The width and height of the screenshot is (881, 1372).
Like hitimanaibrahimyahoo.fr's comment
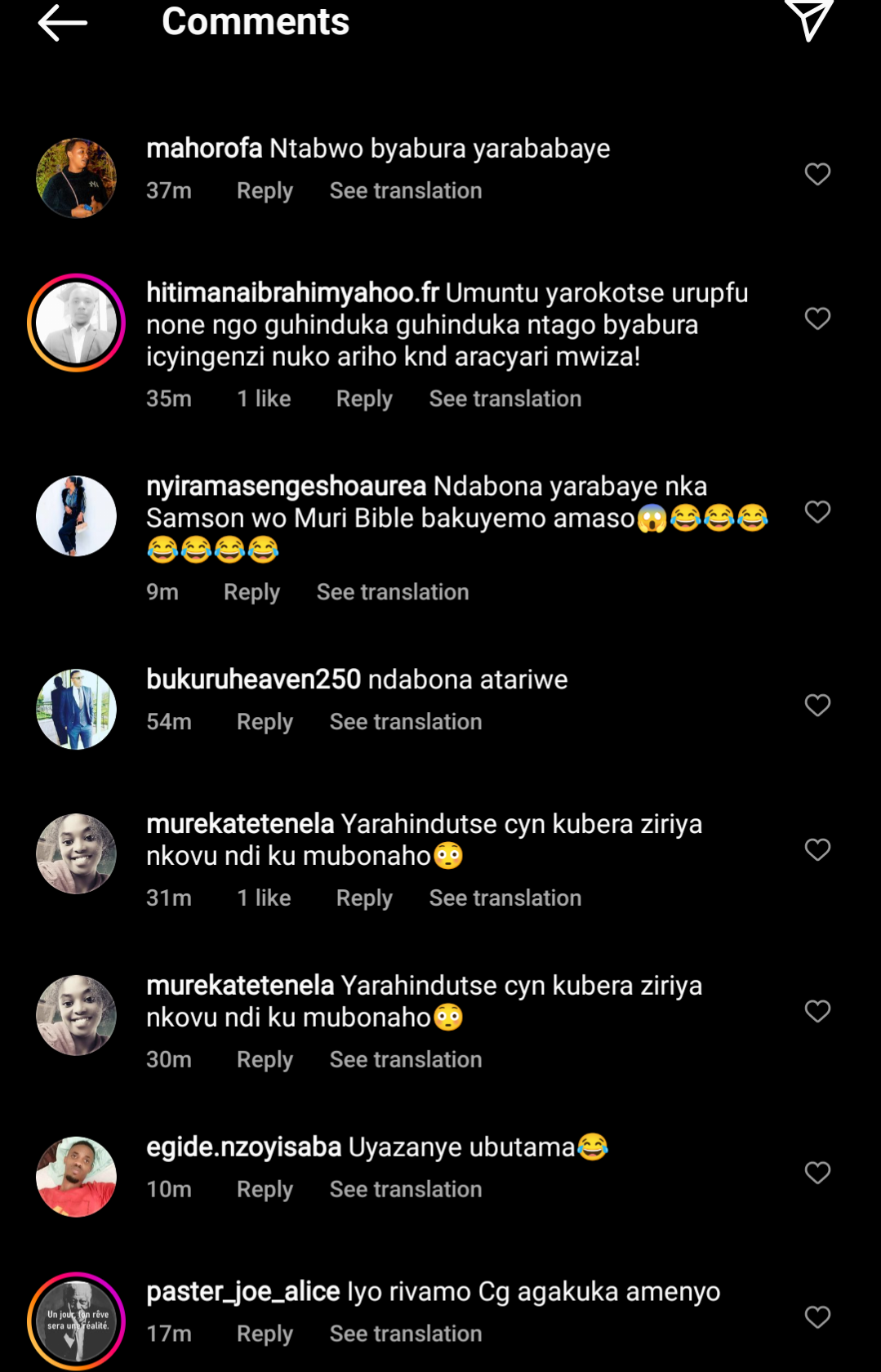pos(817,318)
